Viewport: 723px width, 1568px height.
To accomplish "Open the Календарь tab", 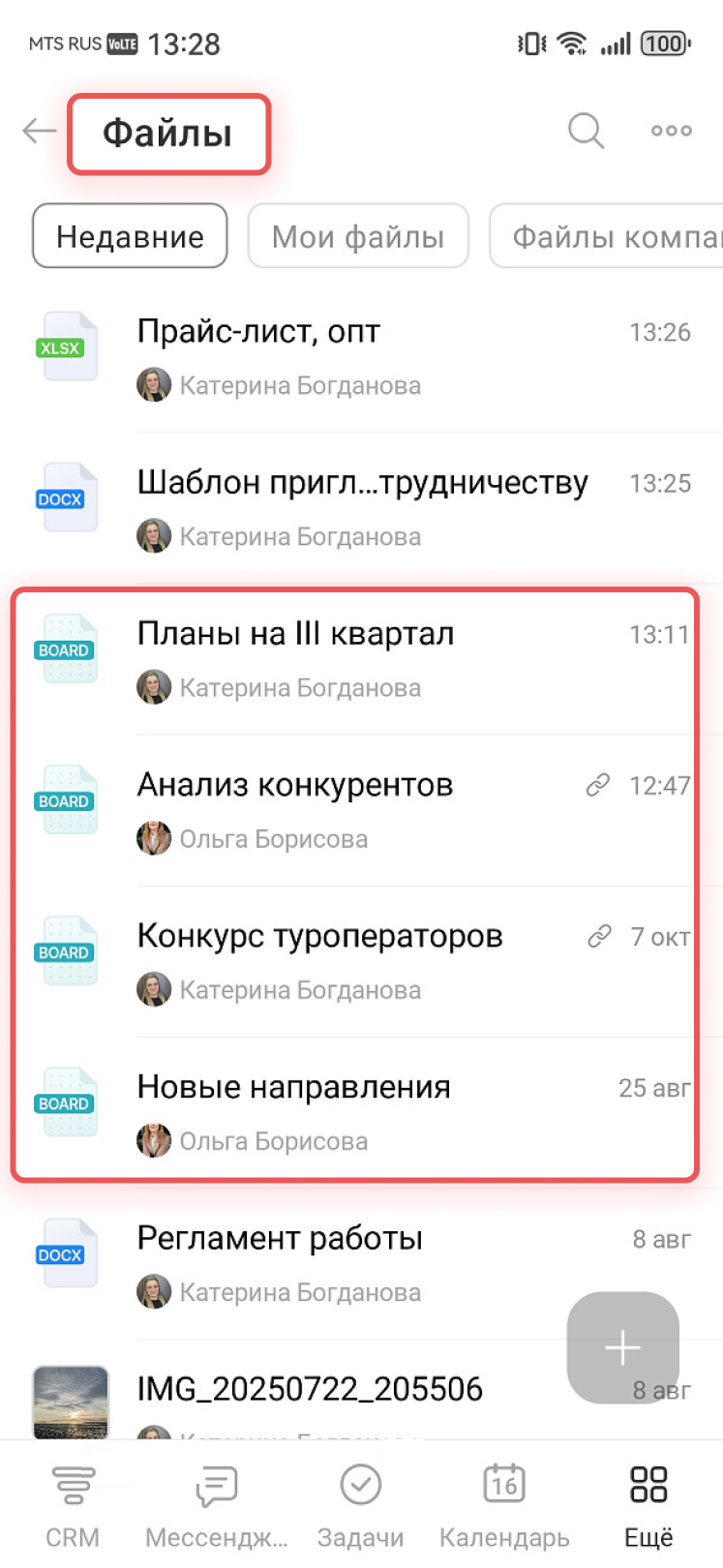I will click(x=504, y=1505).
